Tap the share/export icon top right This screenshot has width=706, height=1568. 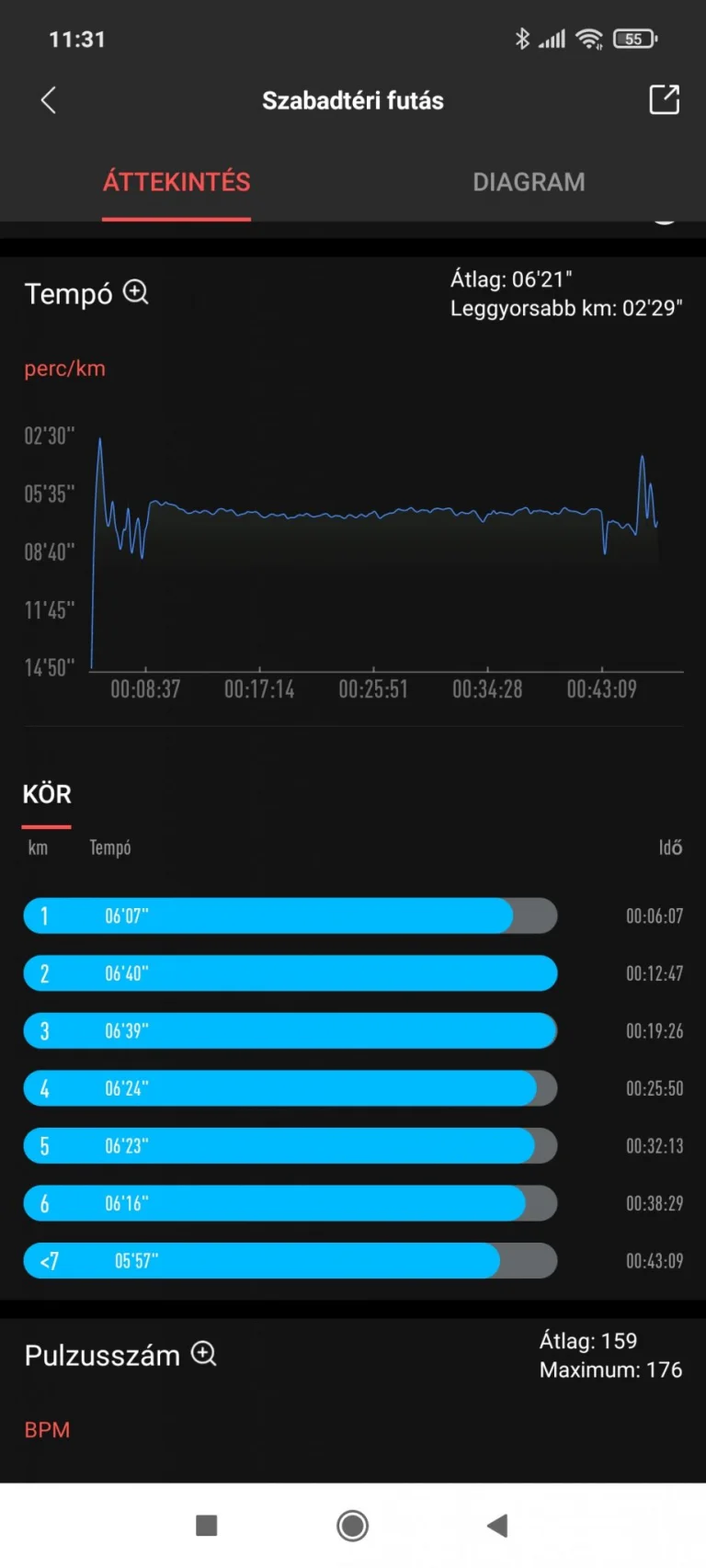pos(664,100)
